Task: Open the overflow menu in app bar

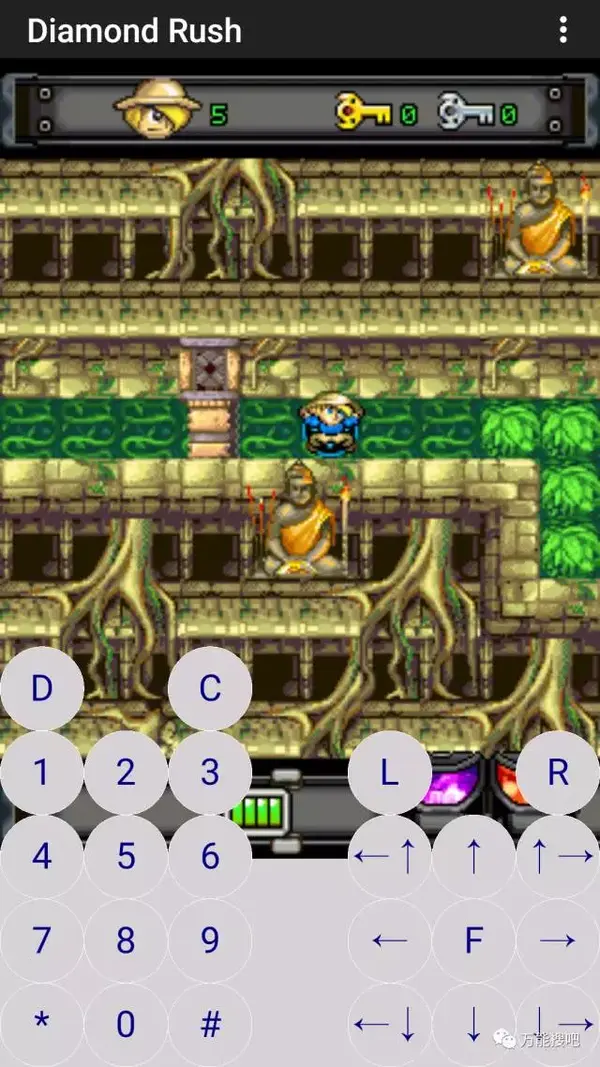Action: pos(563,30)
